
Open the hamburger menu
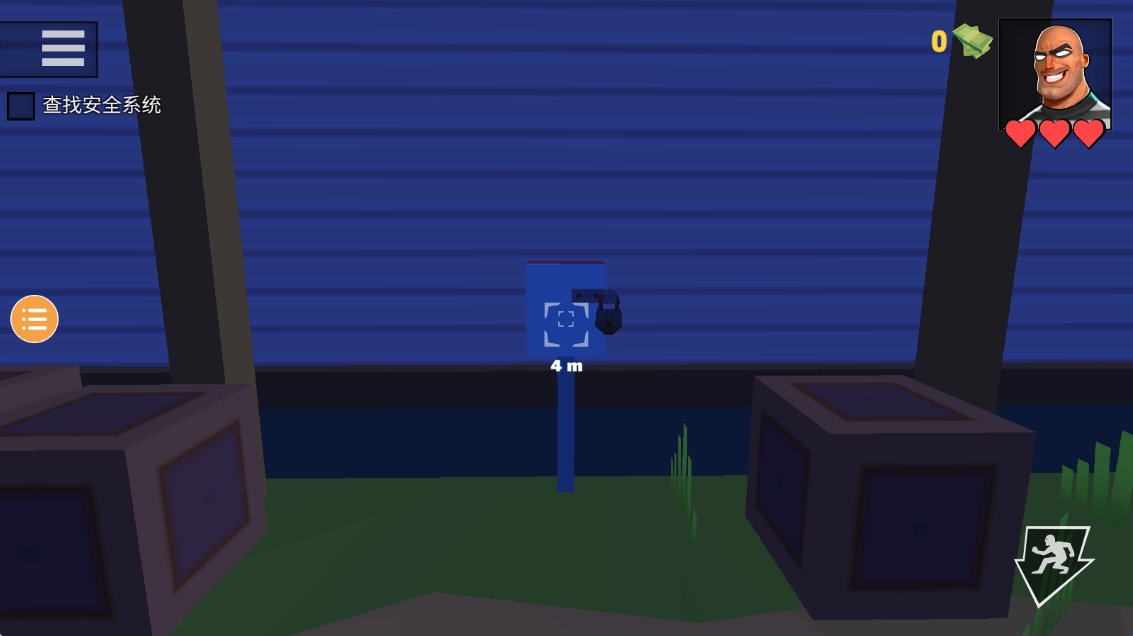[x=62, y=48]
